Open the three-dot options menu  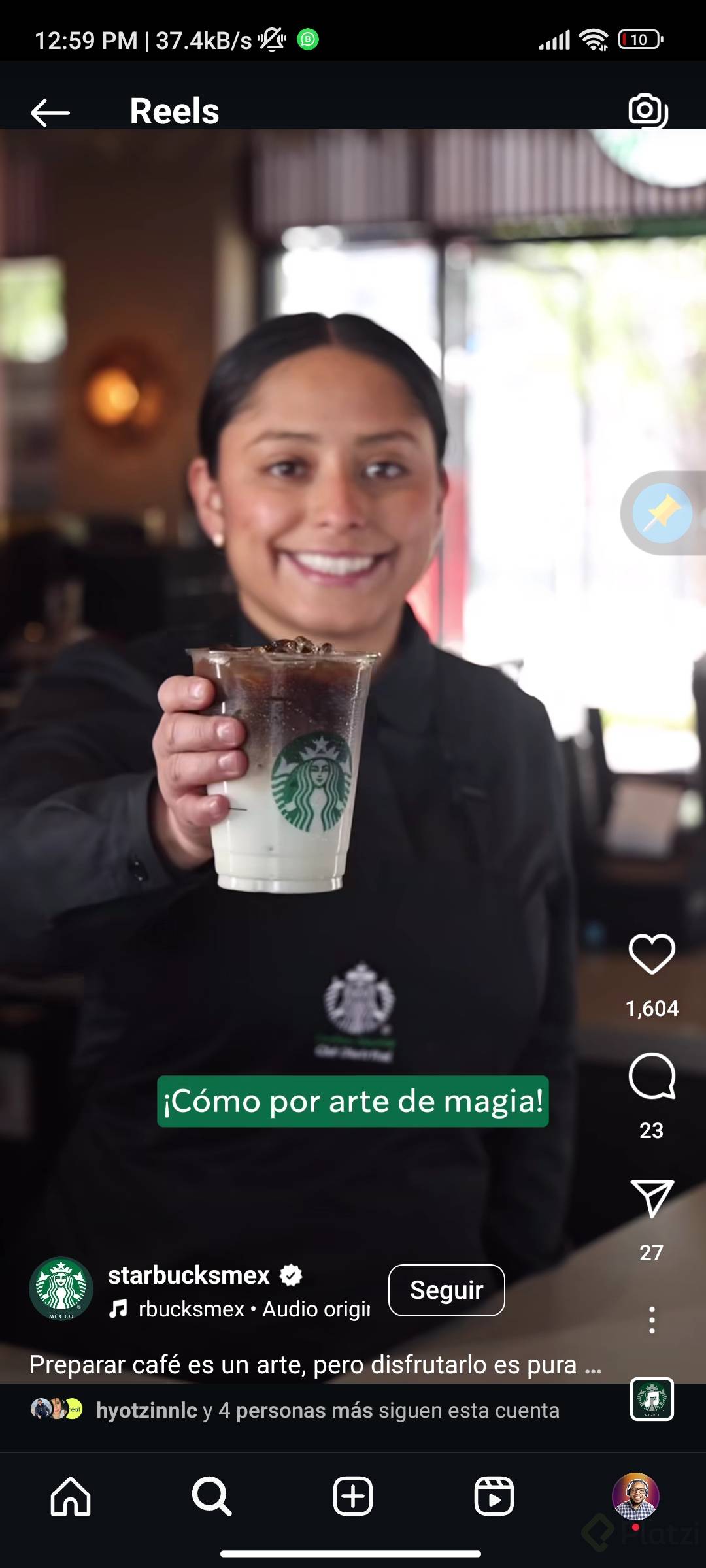click(x=652, y=1320)
